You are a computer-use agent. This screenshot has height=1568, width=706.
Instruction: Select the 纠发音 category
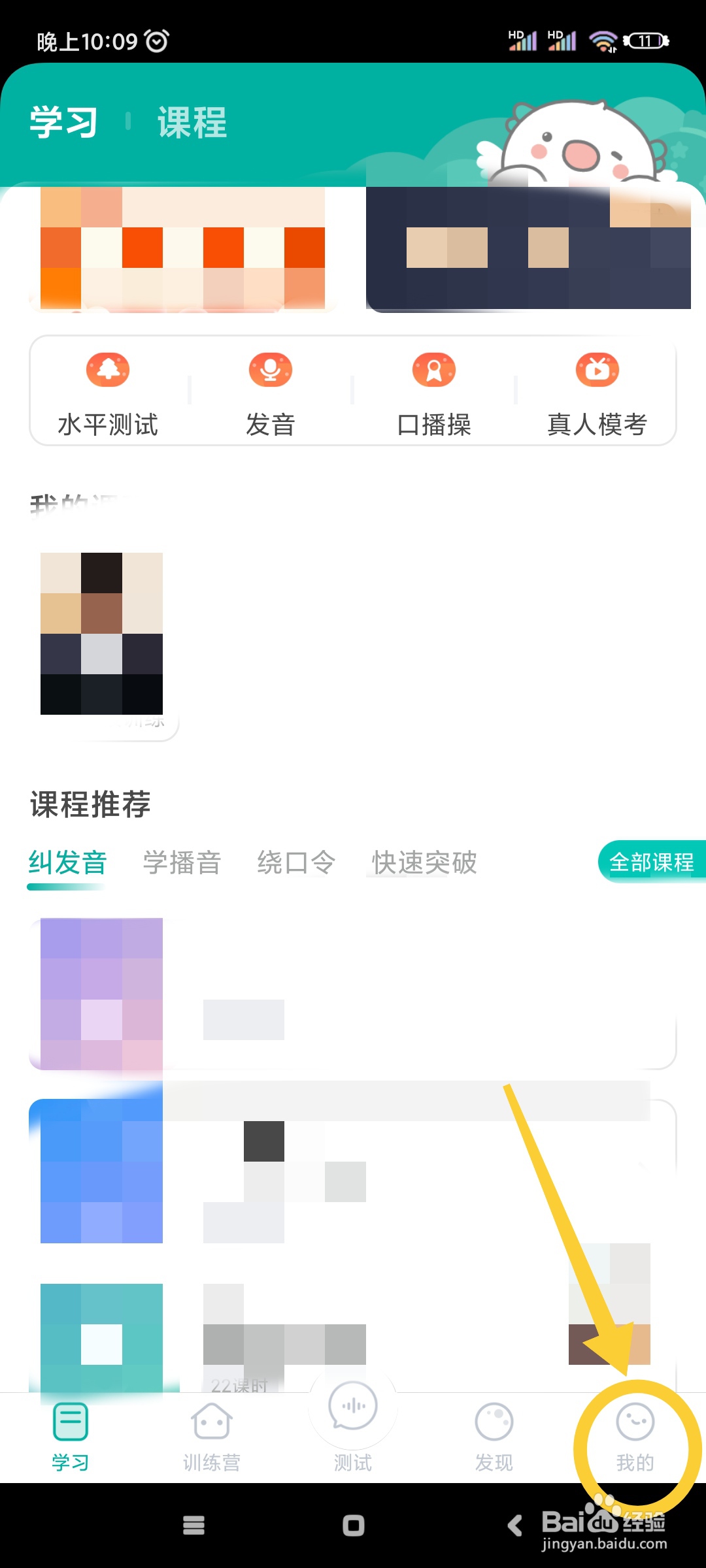coord(67,862)
